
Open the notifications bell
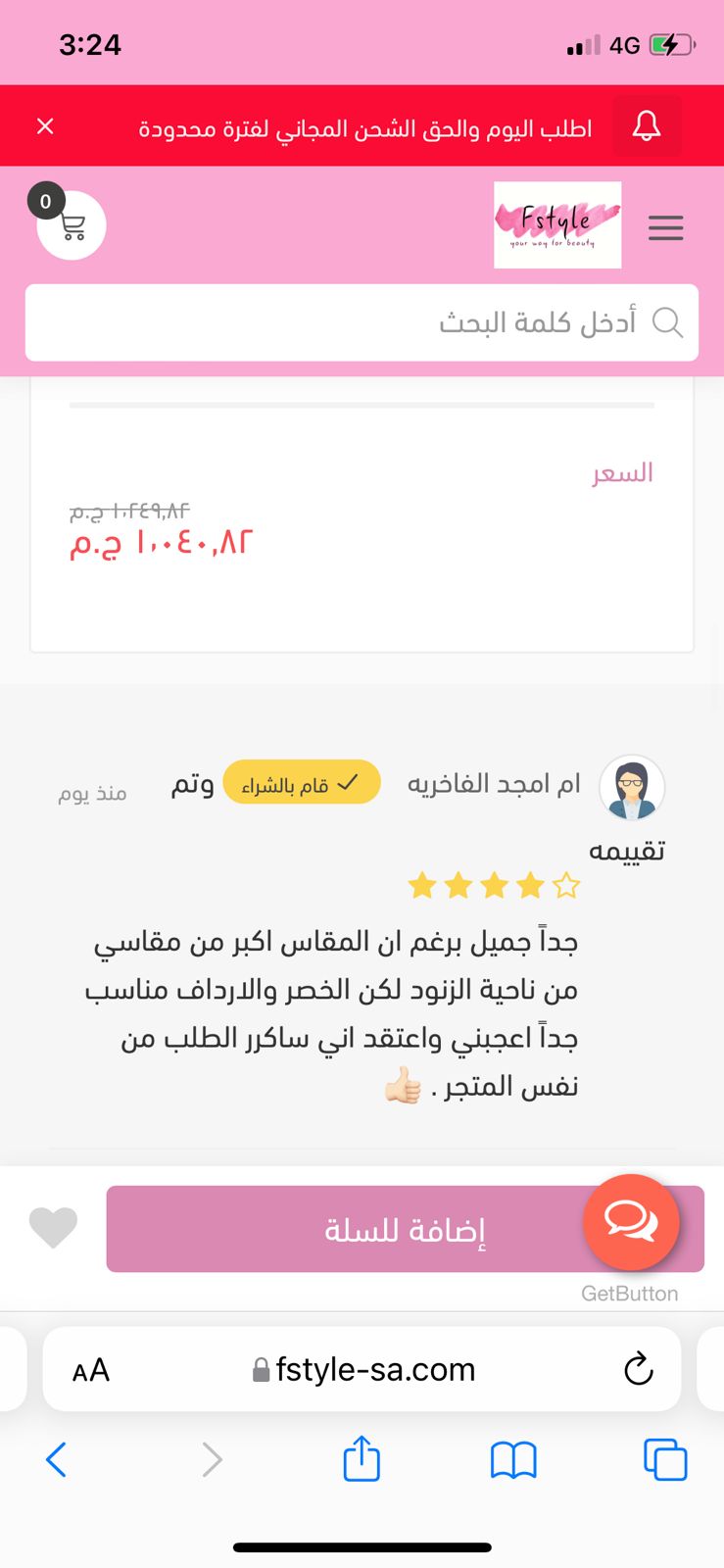pos(646,126)
